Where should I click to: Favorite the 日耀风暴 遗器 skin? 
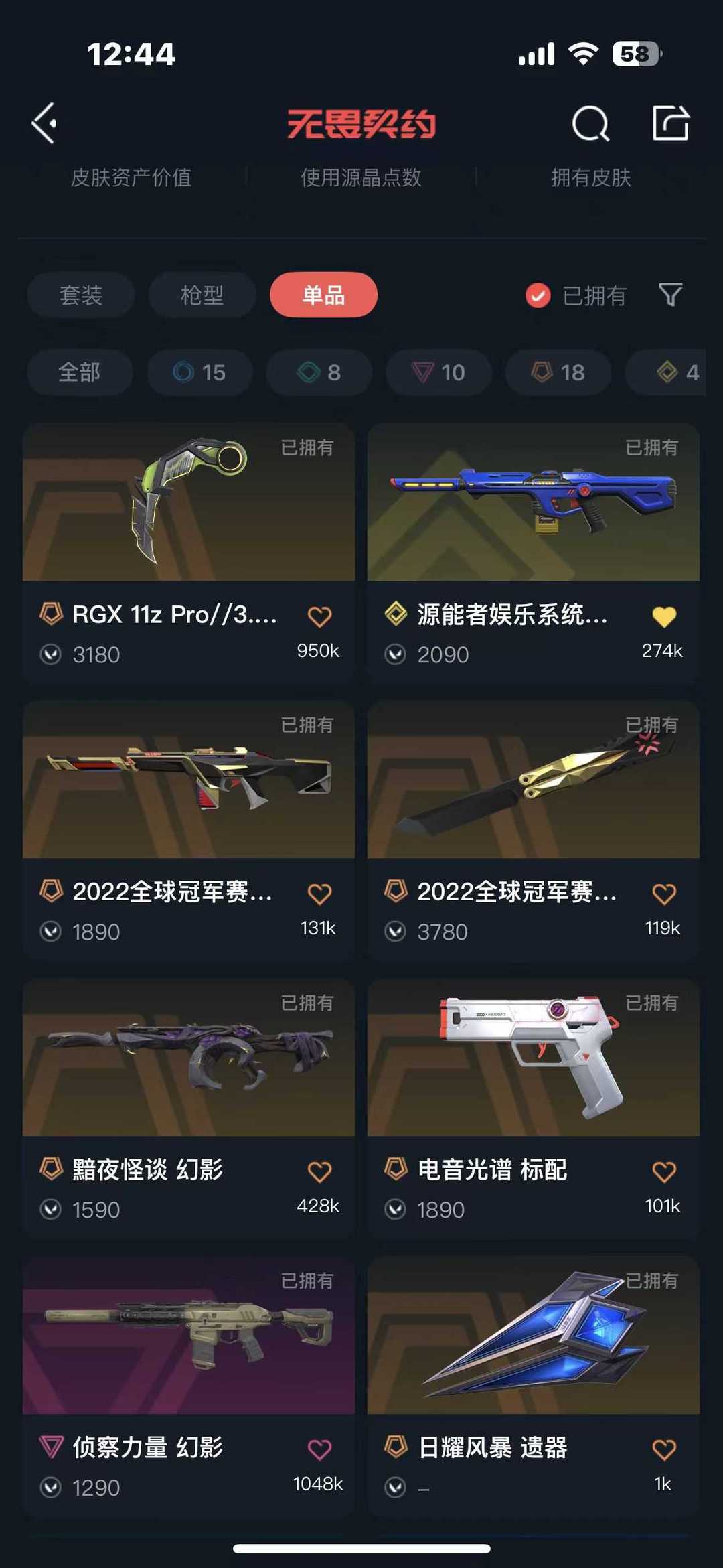click(x=664, y=1450)
